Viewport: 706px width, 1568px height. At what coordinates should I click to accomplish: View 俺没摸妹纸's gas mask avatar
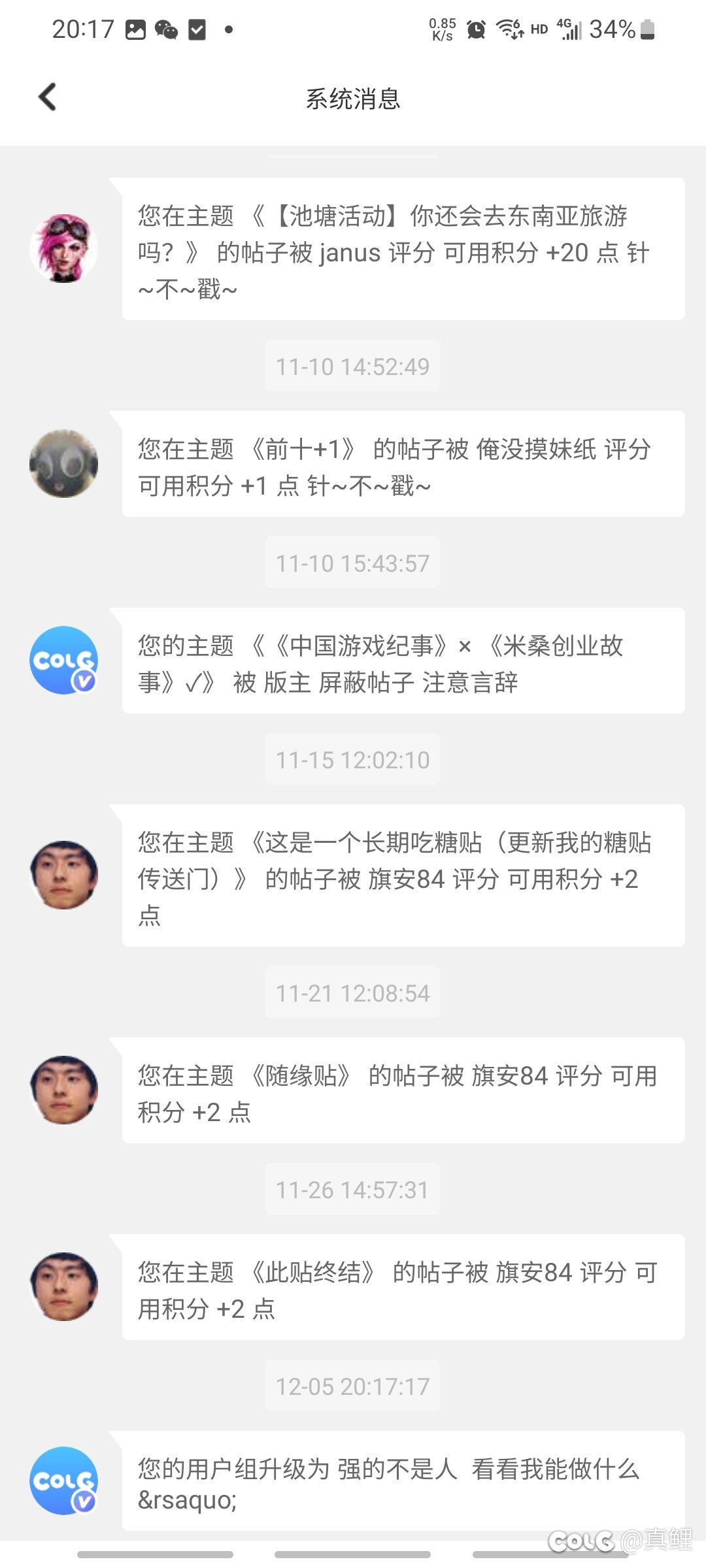(64, 463)
